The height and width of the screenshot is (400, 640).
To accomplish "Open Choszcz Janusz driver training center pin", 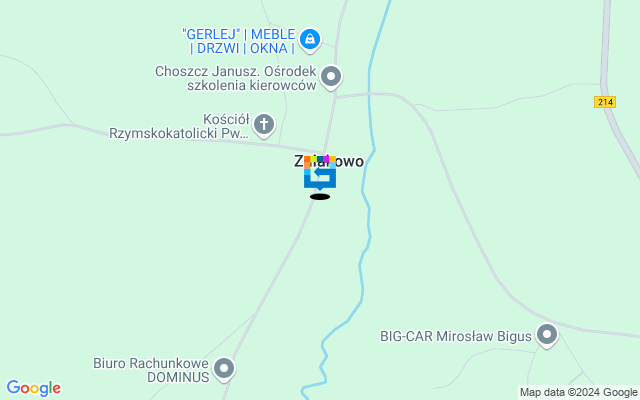I will pyautogui.click(x=331, y=76).
